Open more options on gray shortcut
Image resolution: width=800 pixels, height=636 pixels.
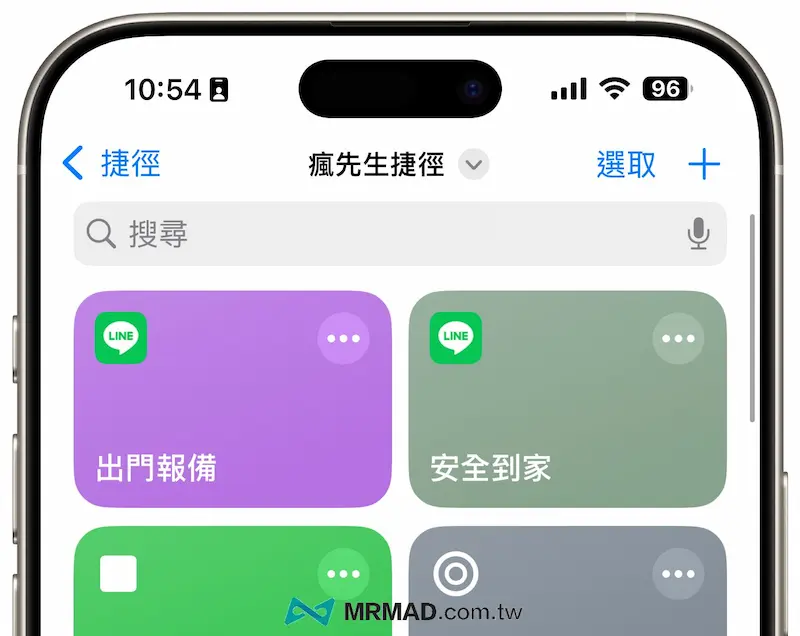pos(678,574)
